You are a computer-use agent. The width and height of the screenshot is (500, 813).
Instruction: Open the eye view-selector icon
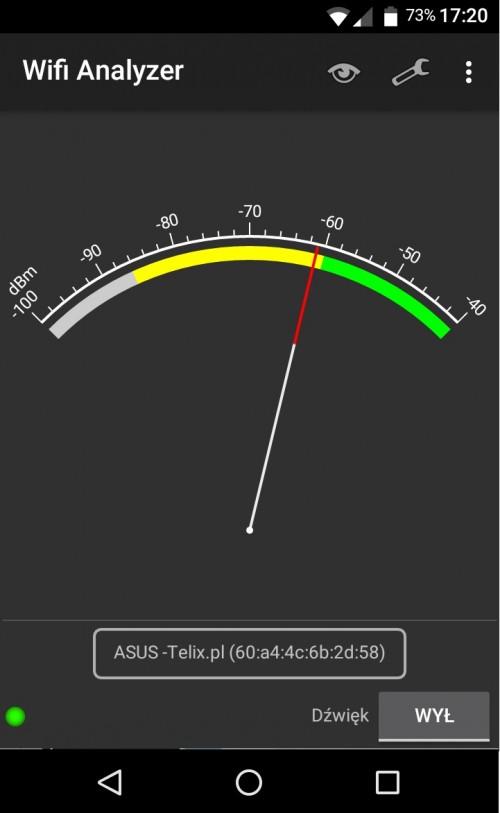pos(344,73)
